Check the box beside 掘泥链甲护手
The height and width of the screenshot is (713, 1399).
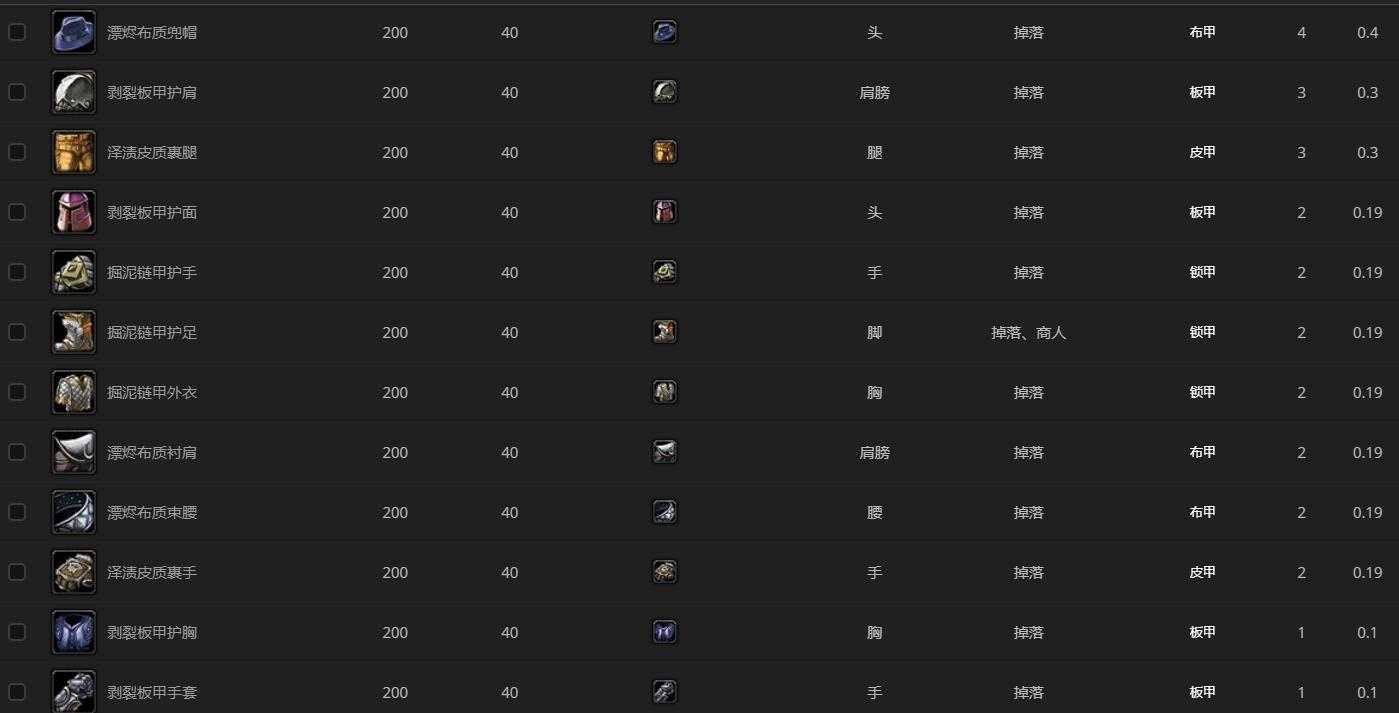[x=17, y=272]
